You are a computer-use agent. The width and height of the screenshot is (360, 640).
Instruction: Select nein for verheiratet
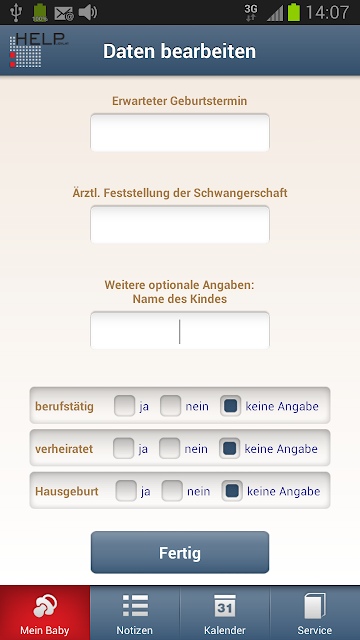pos(169,449)
